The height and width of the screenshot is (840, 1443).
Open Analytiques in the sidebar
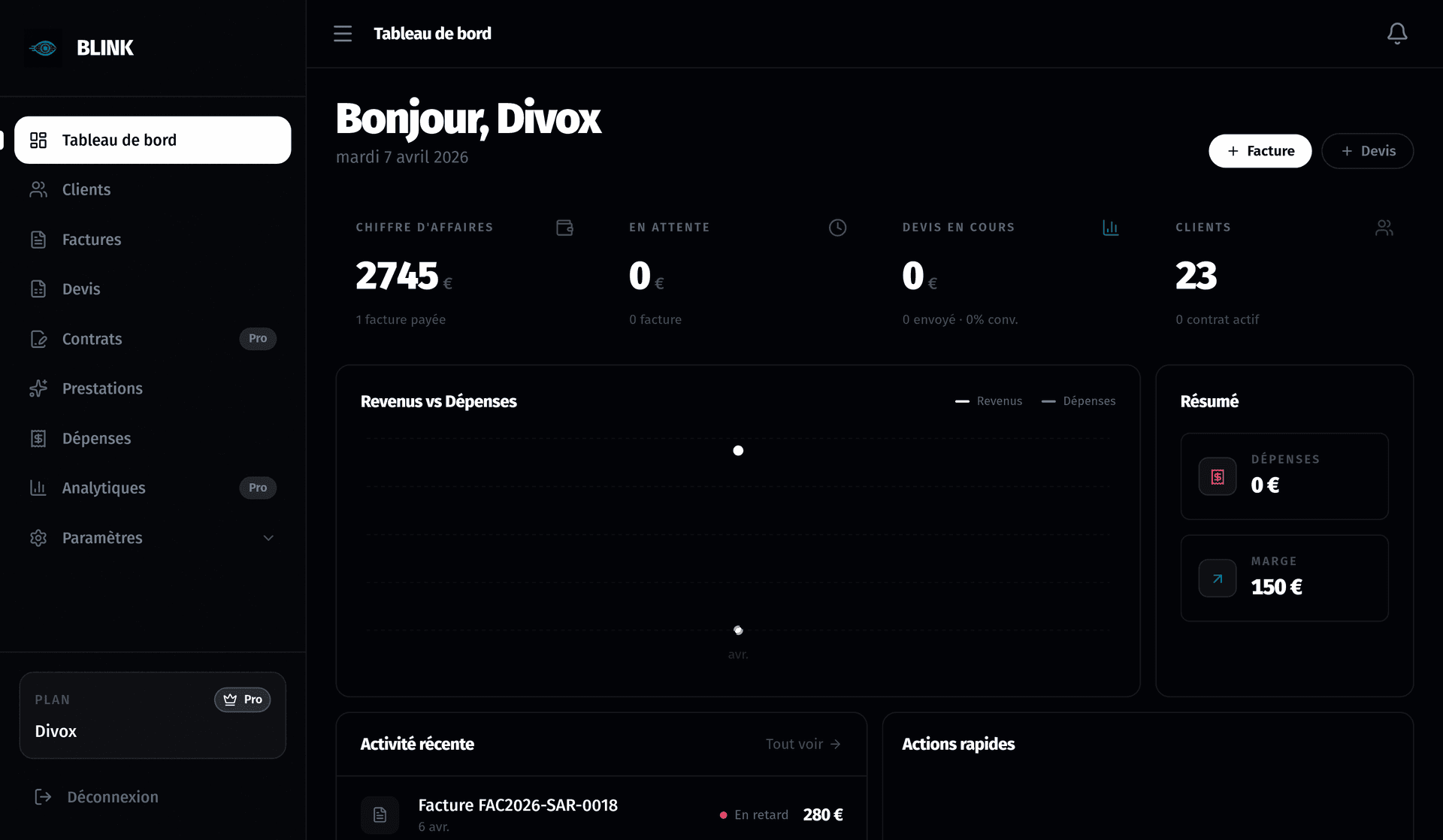(x=104, y=488)
